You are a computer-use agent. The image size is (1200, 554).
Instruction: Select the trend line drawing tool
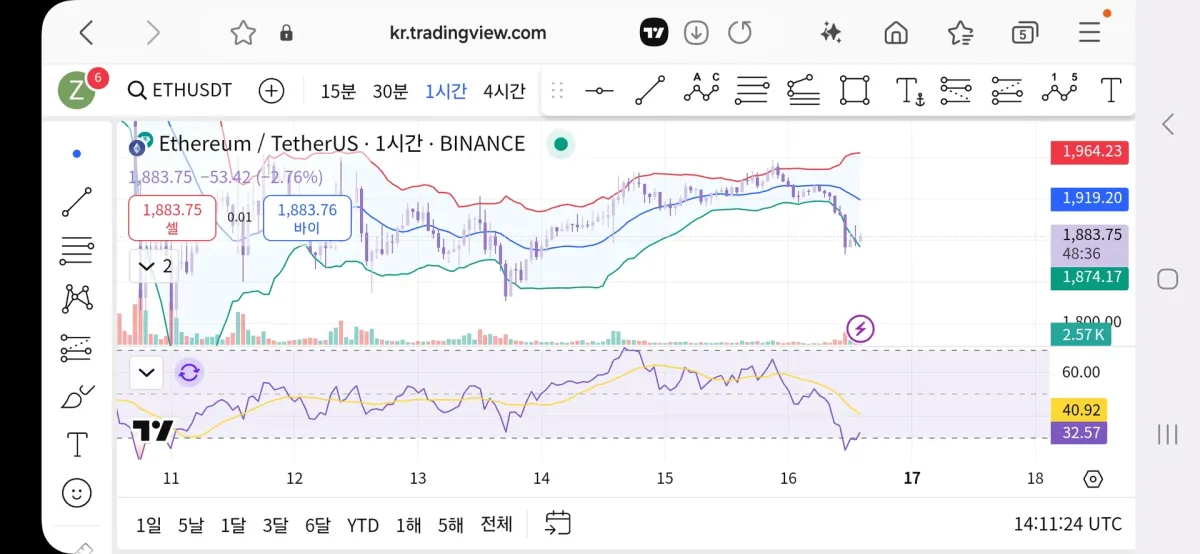(x=77, y=202)
